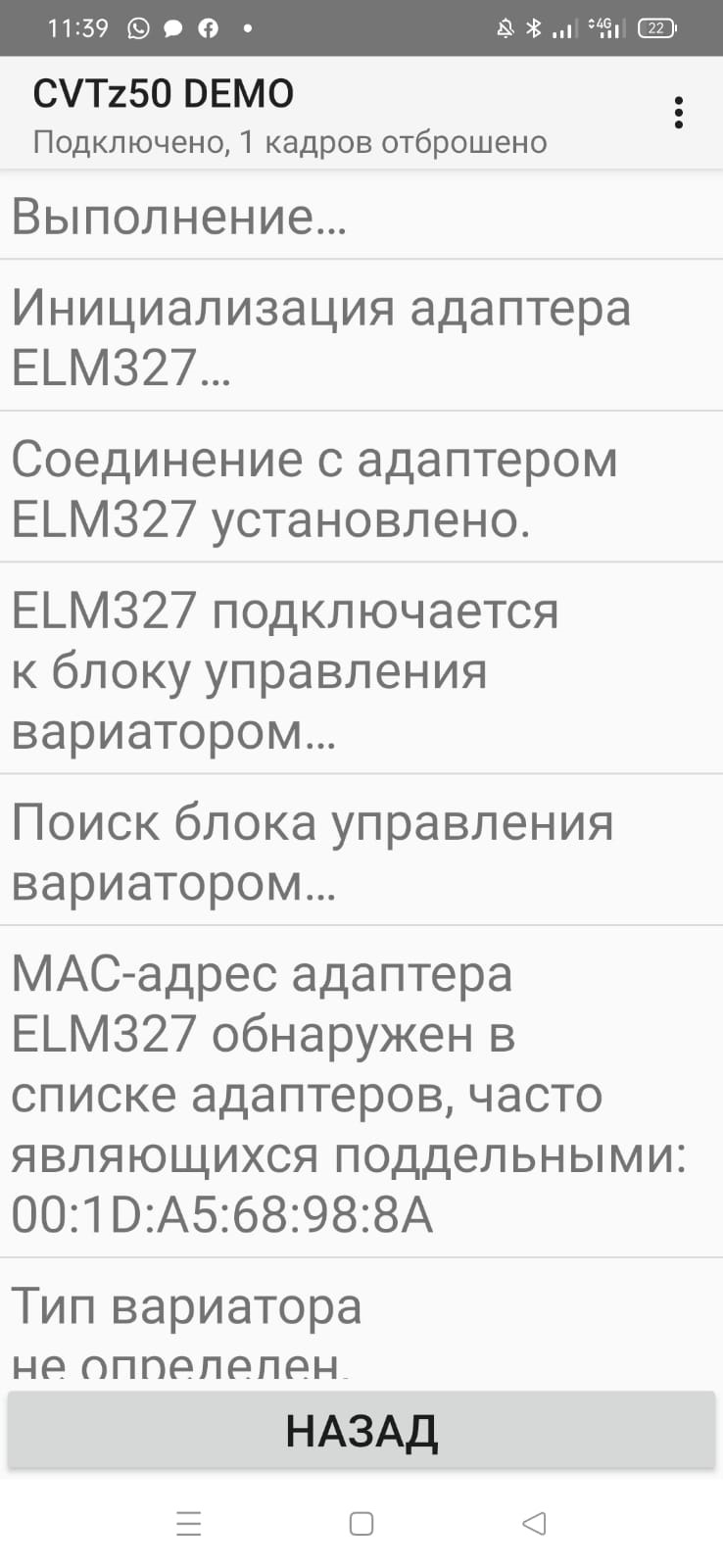Go back with system navigation arrow
The height and width of the screenshot is (1568, 723).
click(534, 1523)
